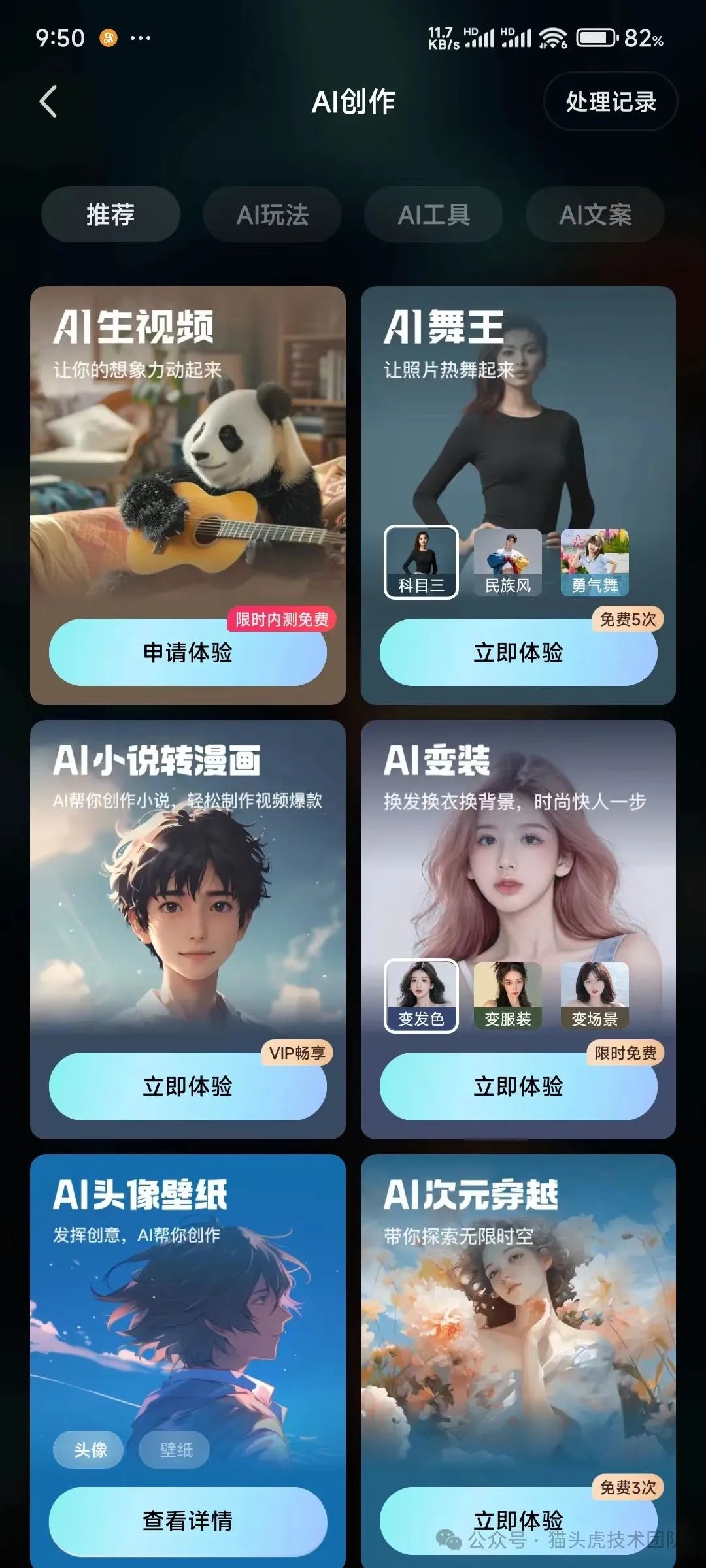The width and height of the screenshot is (706, 1568).
Task: Choose the 科目三 dance style
Action: 421,562
